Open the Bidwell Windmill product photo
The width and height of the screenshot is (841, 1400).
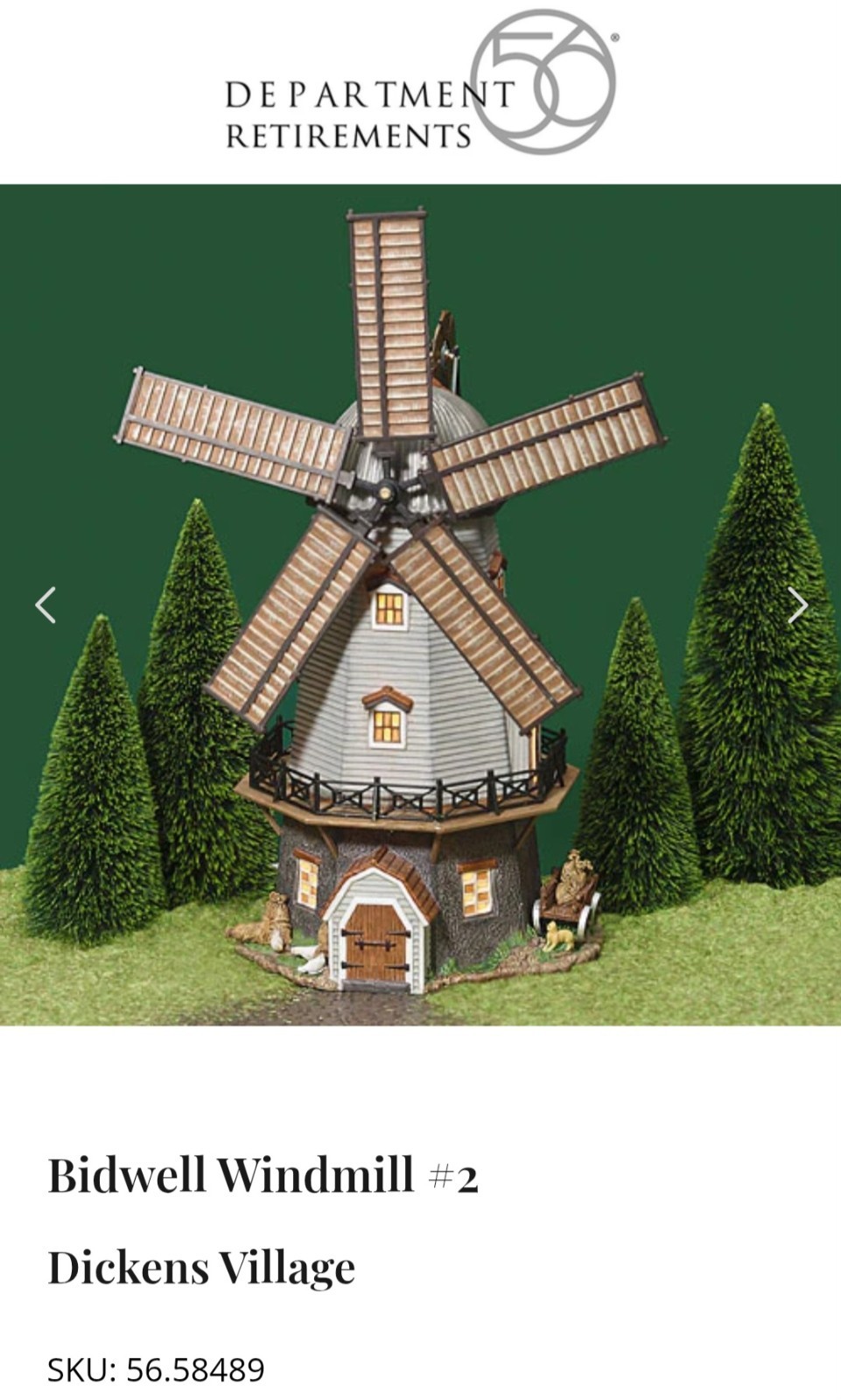click(x=420, y=605)
